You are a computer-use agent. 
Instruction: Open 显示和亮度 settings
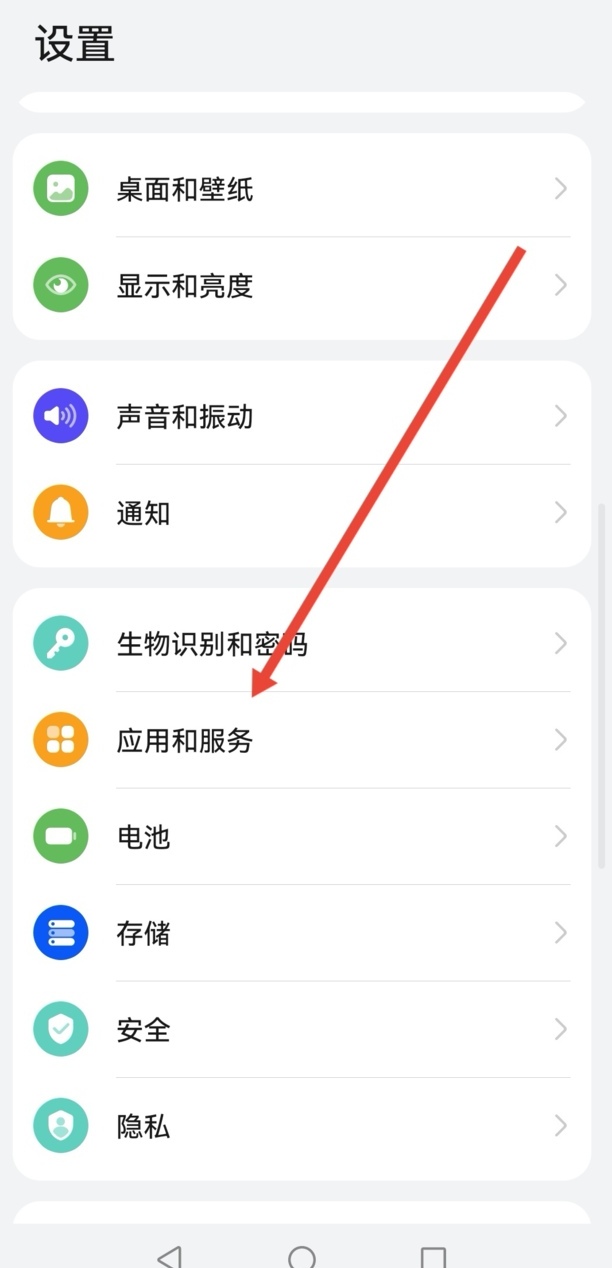pyautogui.click(x=301, y=286)
